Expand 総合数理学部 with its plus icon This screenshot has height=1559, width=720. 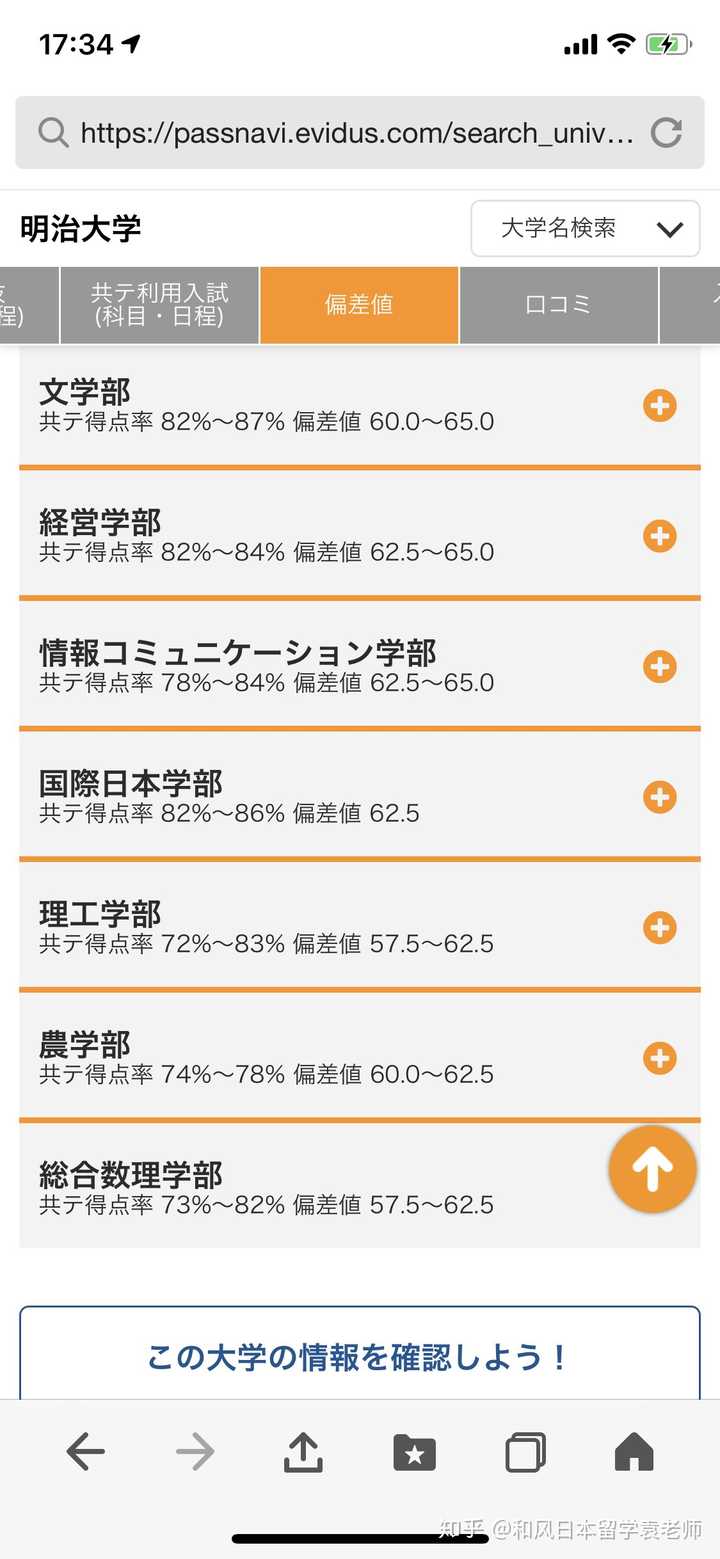[659, 1188]
